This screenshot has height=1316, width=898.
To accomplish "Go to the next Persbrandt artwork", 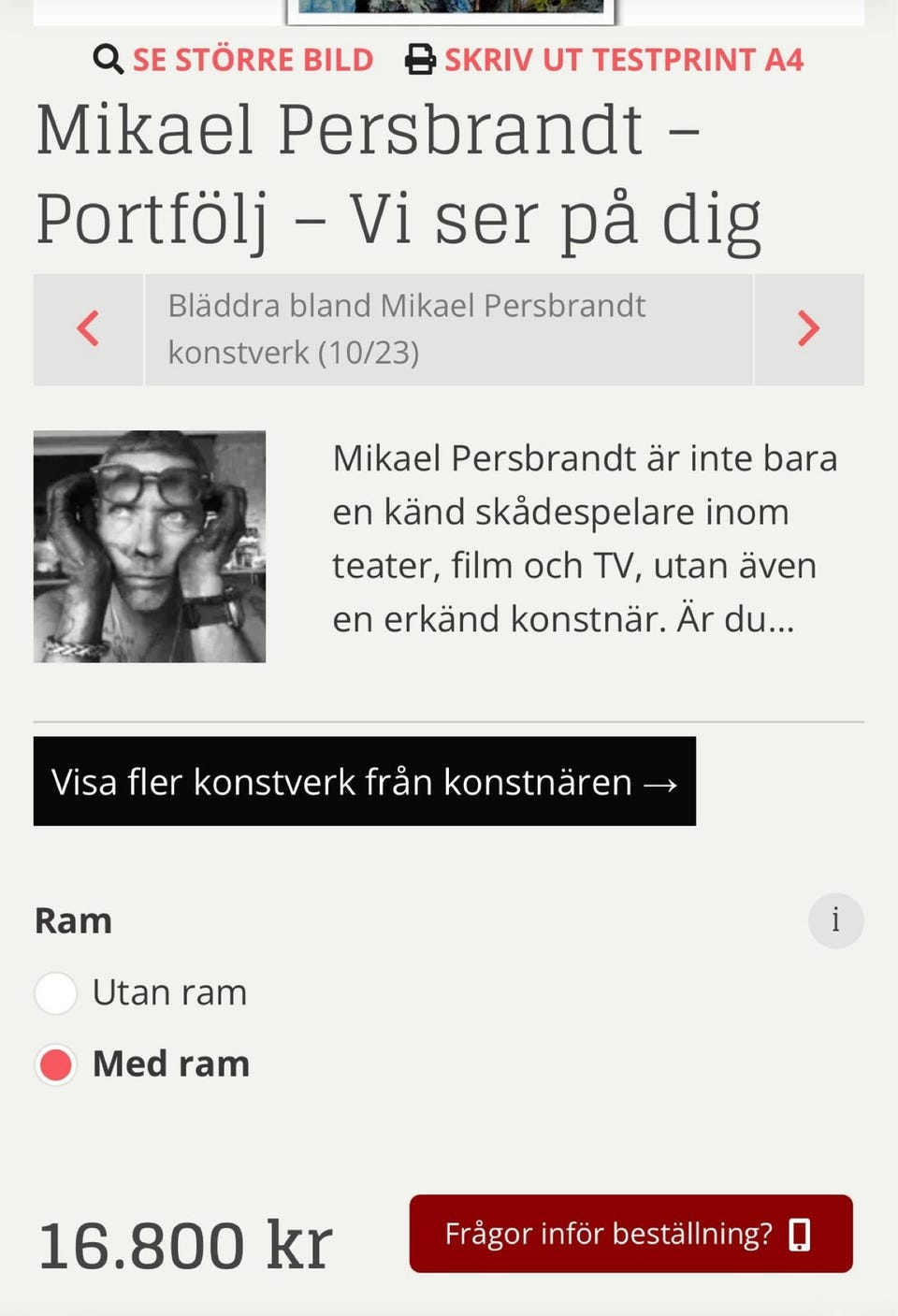I will click(x=808, y=329).
